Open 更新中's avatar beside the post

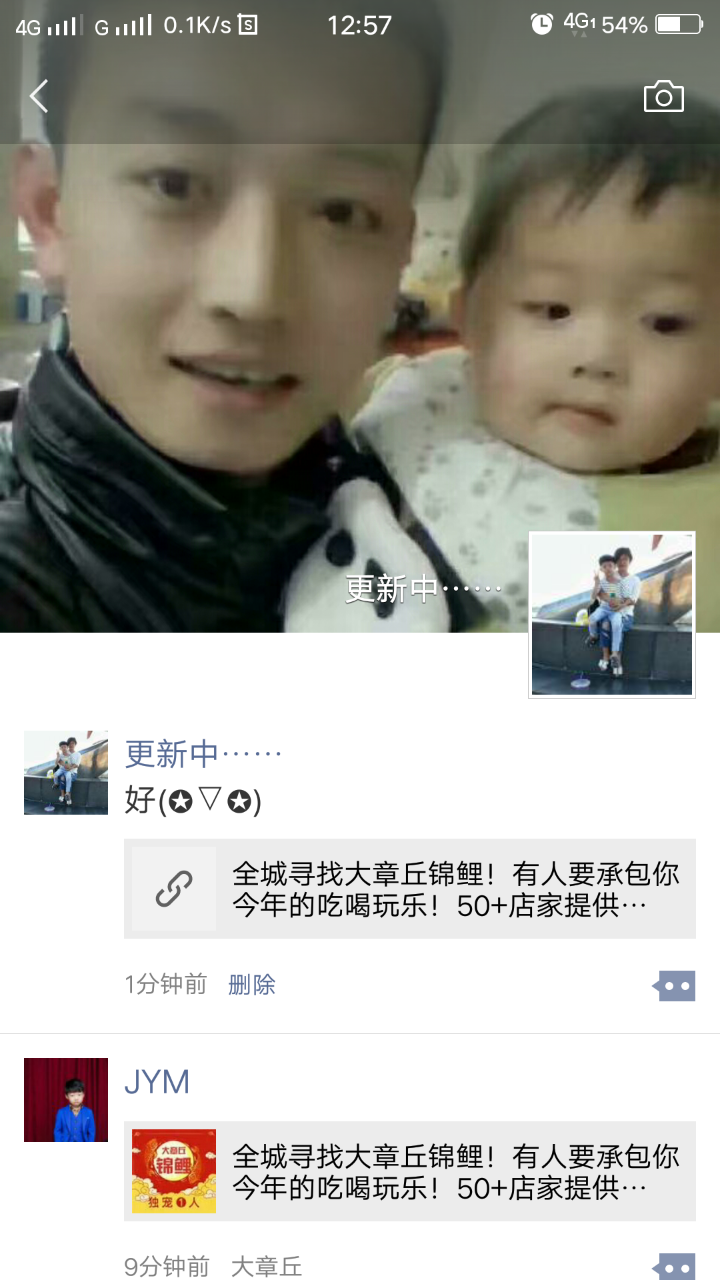(66, 772)
